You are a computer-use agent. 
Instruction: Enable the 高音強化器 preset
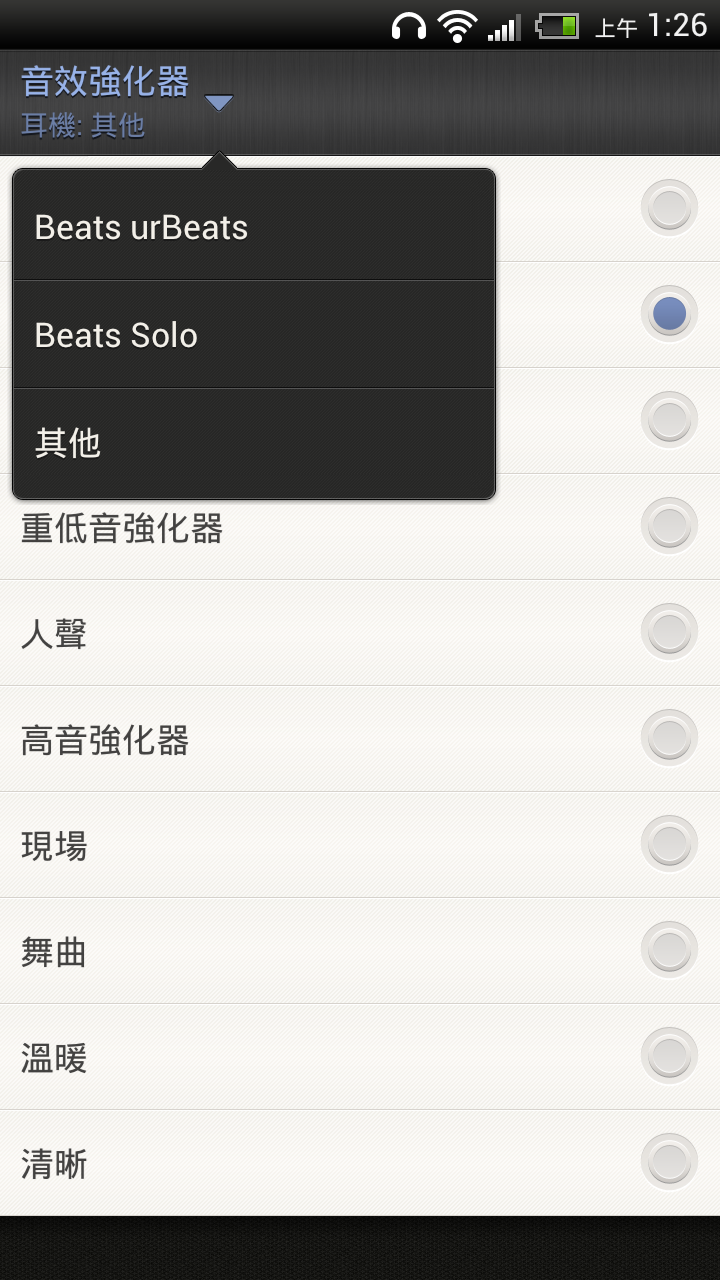tap(669, 739)
